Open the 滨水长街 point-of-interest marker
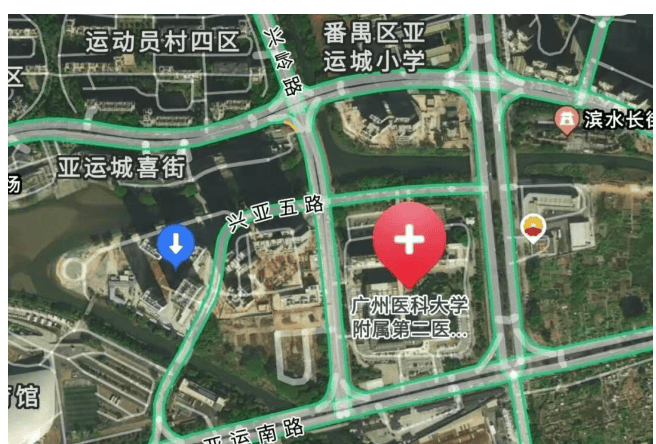This screenshot has height=444, width=656. pyautogui.click(x=567, y=121)
